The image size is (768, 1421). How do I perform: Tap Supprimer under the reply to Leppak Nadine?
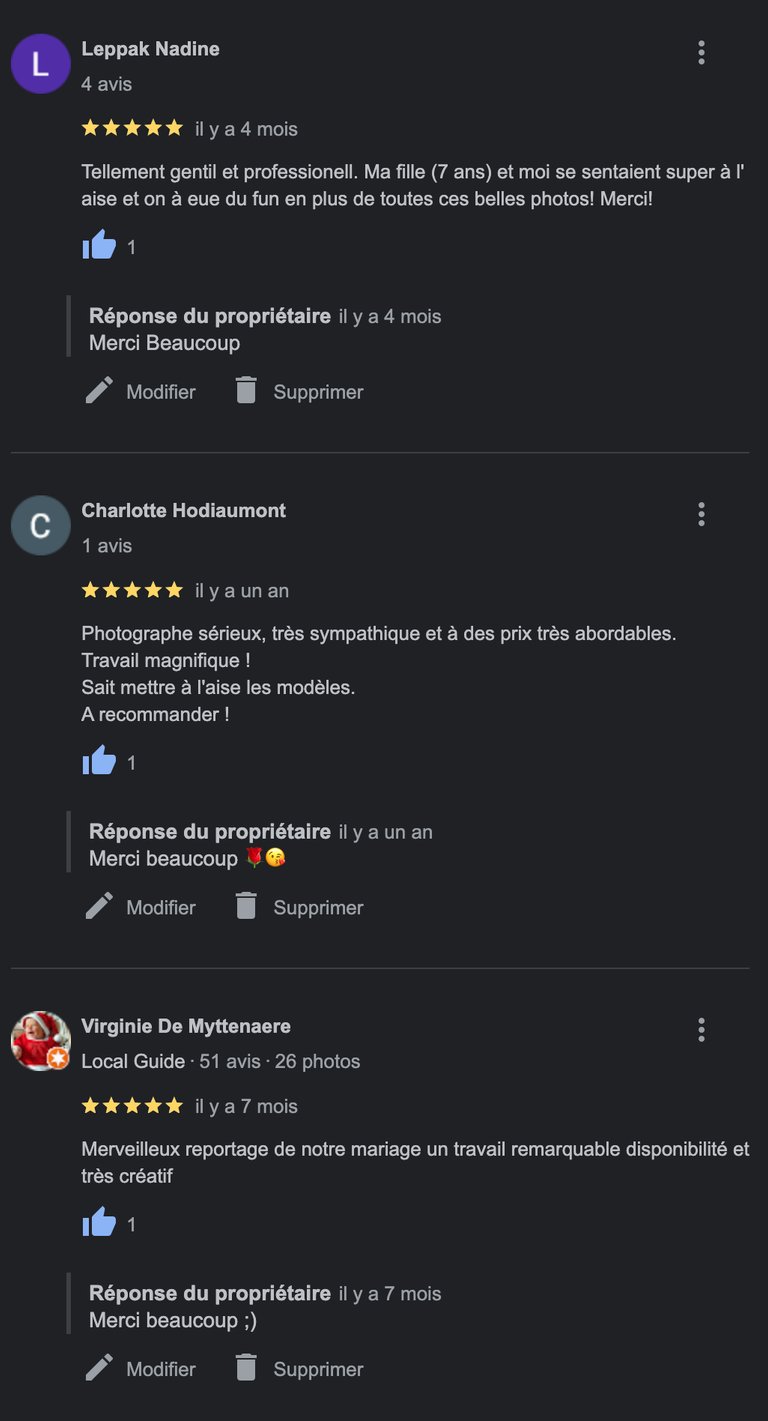point(298,391)
